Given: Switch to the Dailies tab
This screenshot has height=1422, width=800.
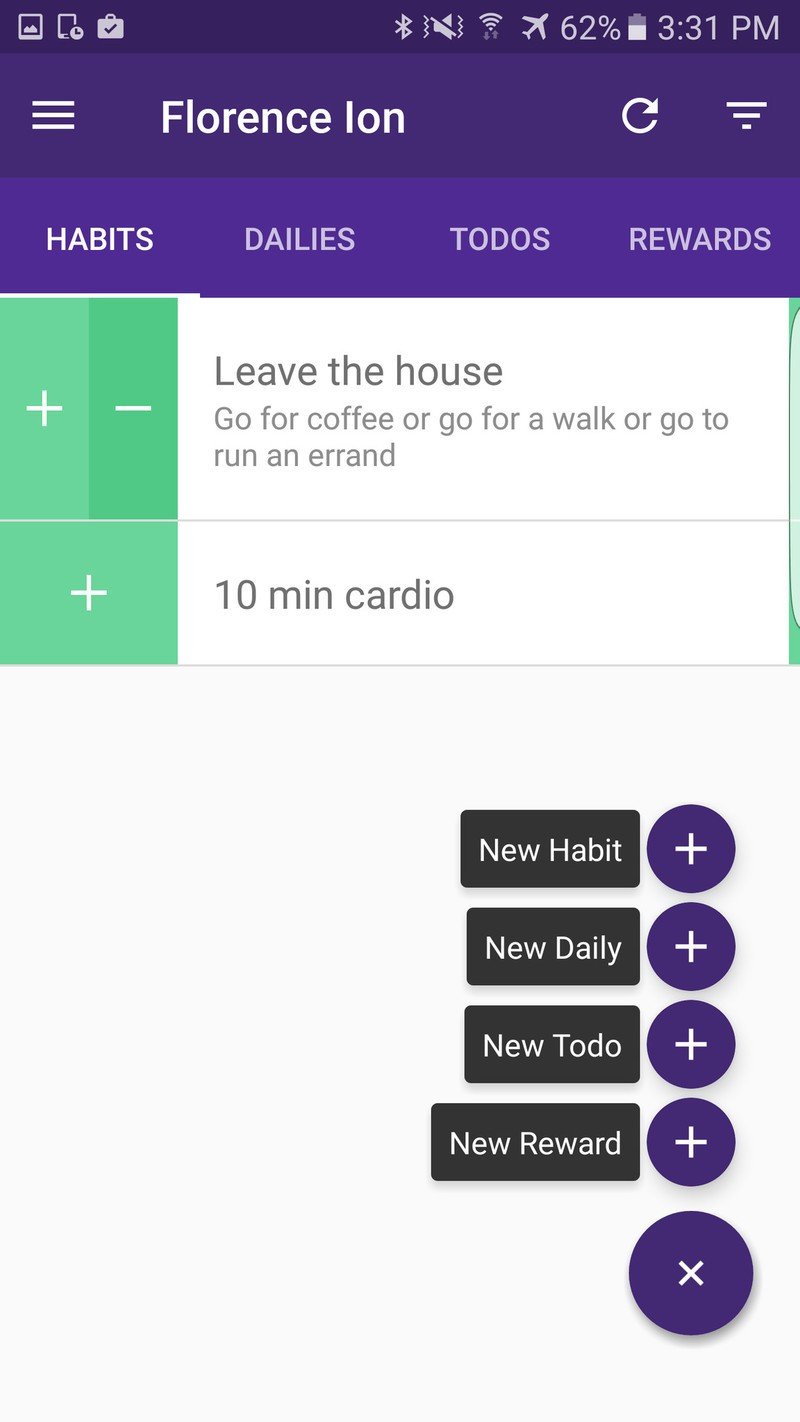Looking at the screenshot, I should [300, 239].
